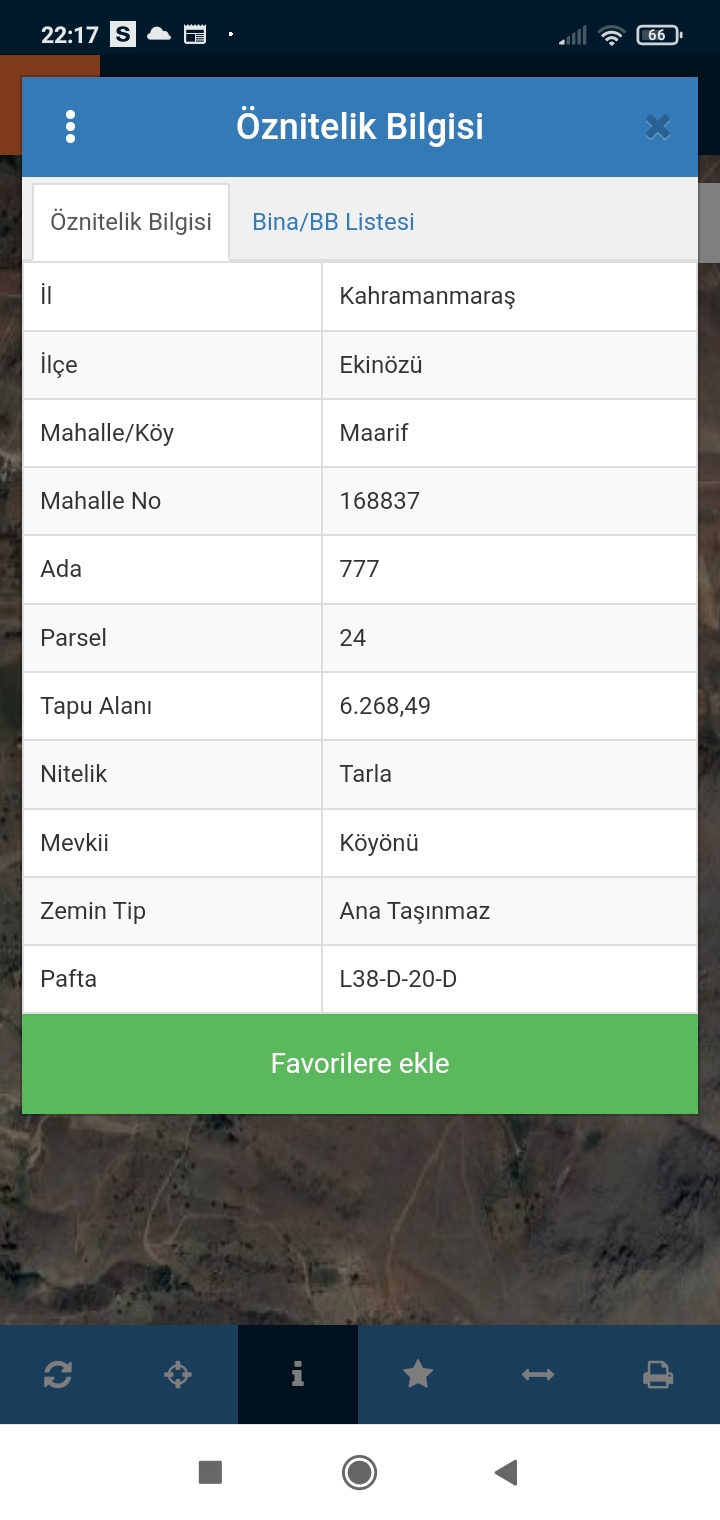Image resolution: width=720 pixels, height=1520 pixels.
Task: Tap the info tool in the bottom toolbar
Action: click(298, 1375)
